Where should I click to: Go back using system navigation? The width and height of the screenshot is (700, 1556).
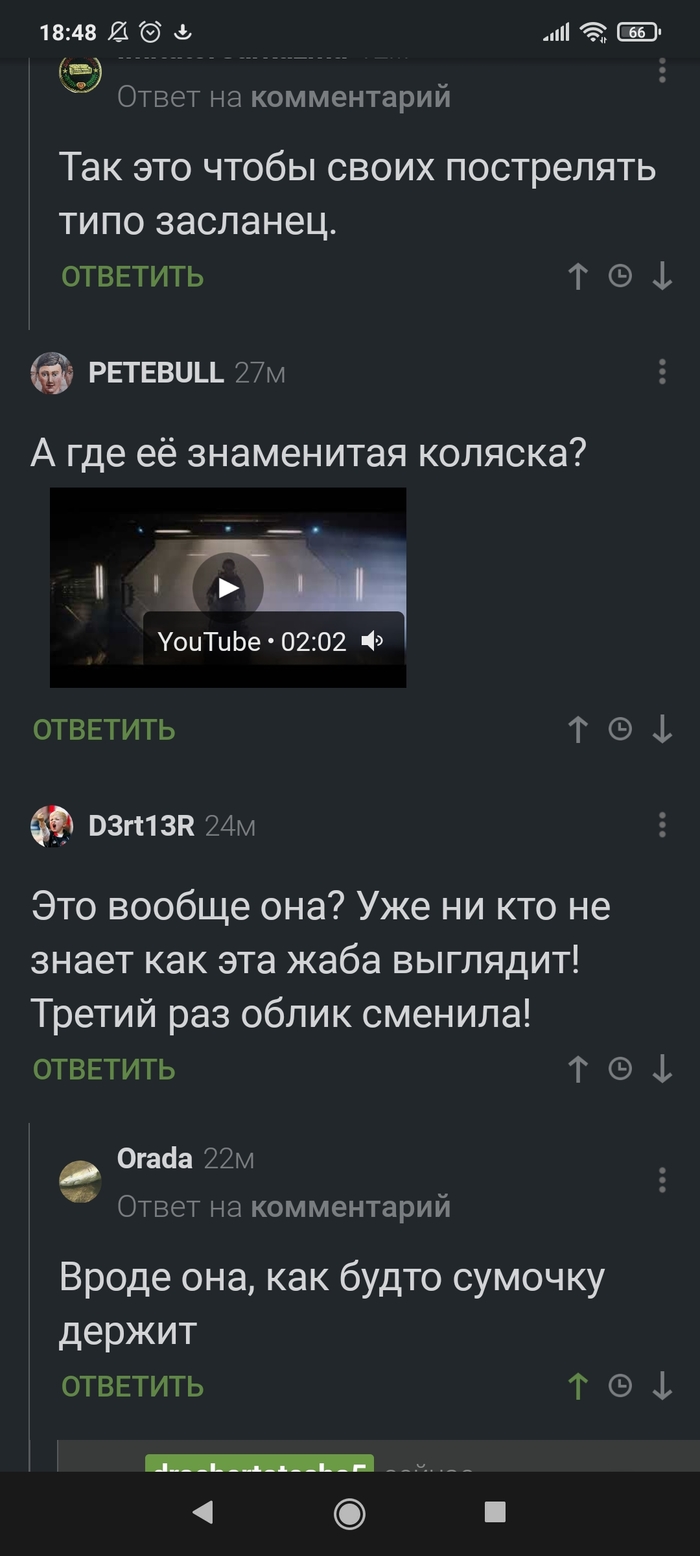pyautogui.click(x=203, y=1512)
